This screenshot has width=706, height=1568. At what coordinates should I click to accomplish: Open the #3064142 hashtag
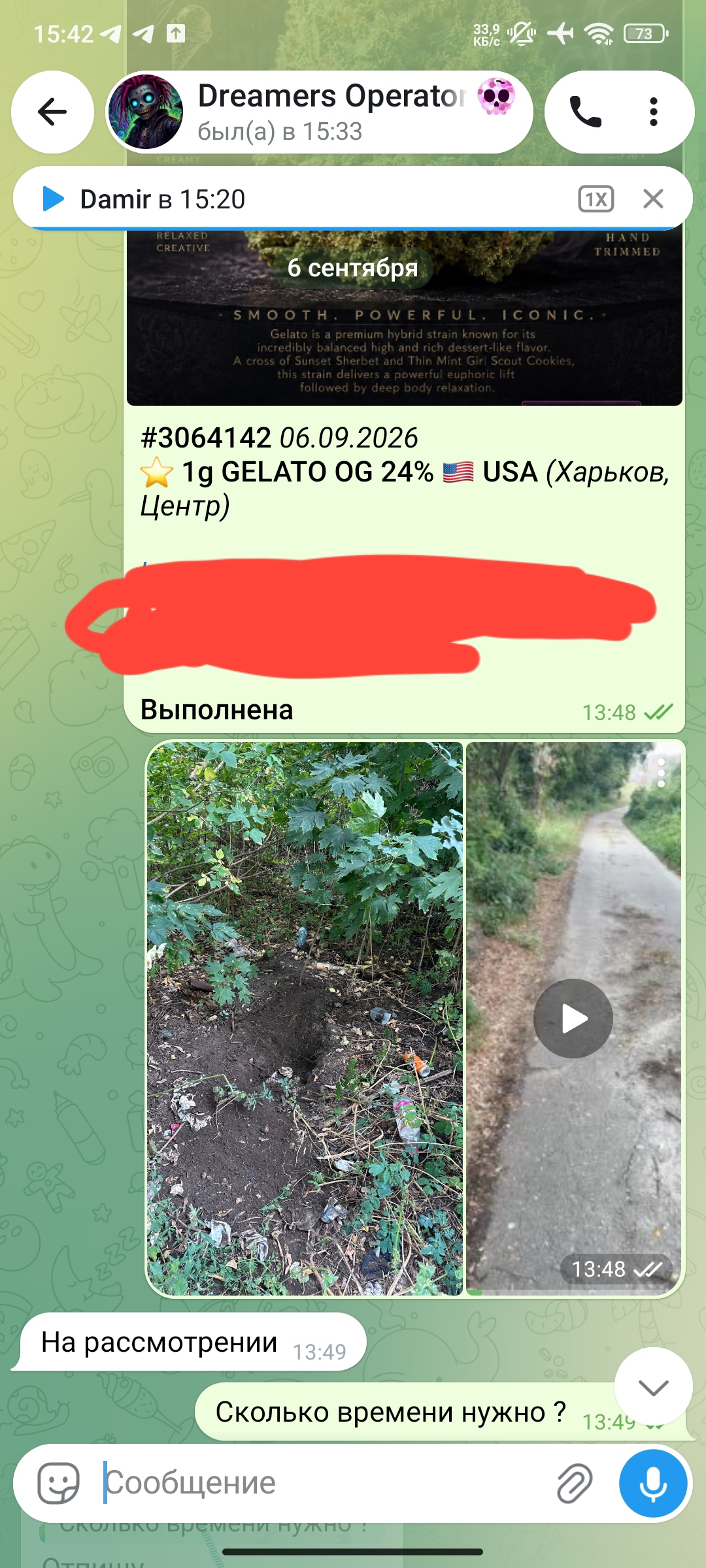(206, 438)
